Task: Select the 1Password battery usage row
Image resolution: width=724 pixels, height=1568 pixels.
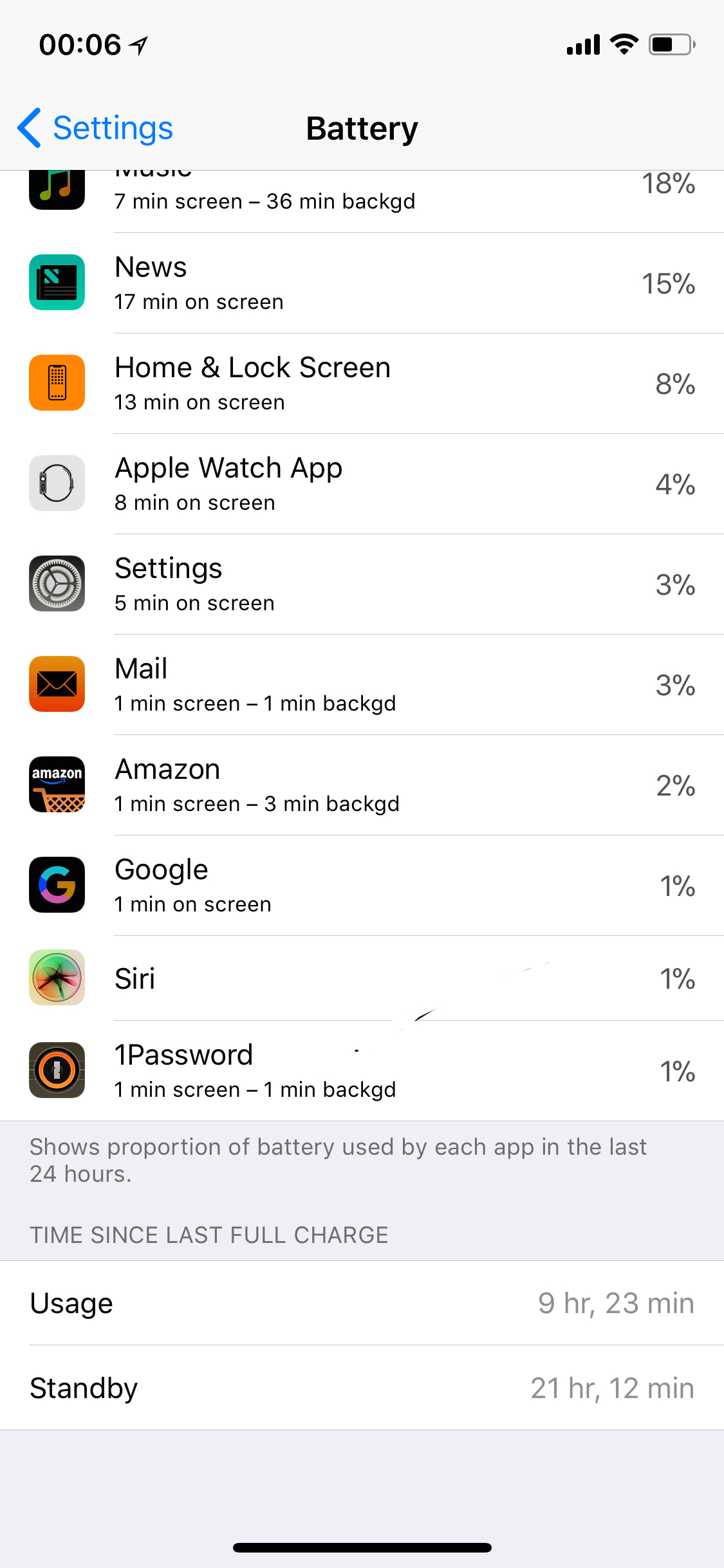Action: [362, 1071]
